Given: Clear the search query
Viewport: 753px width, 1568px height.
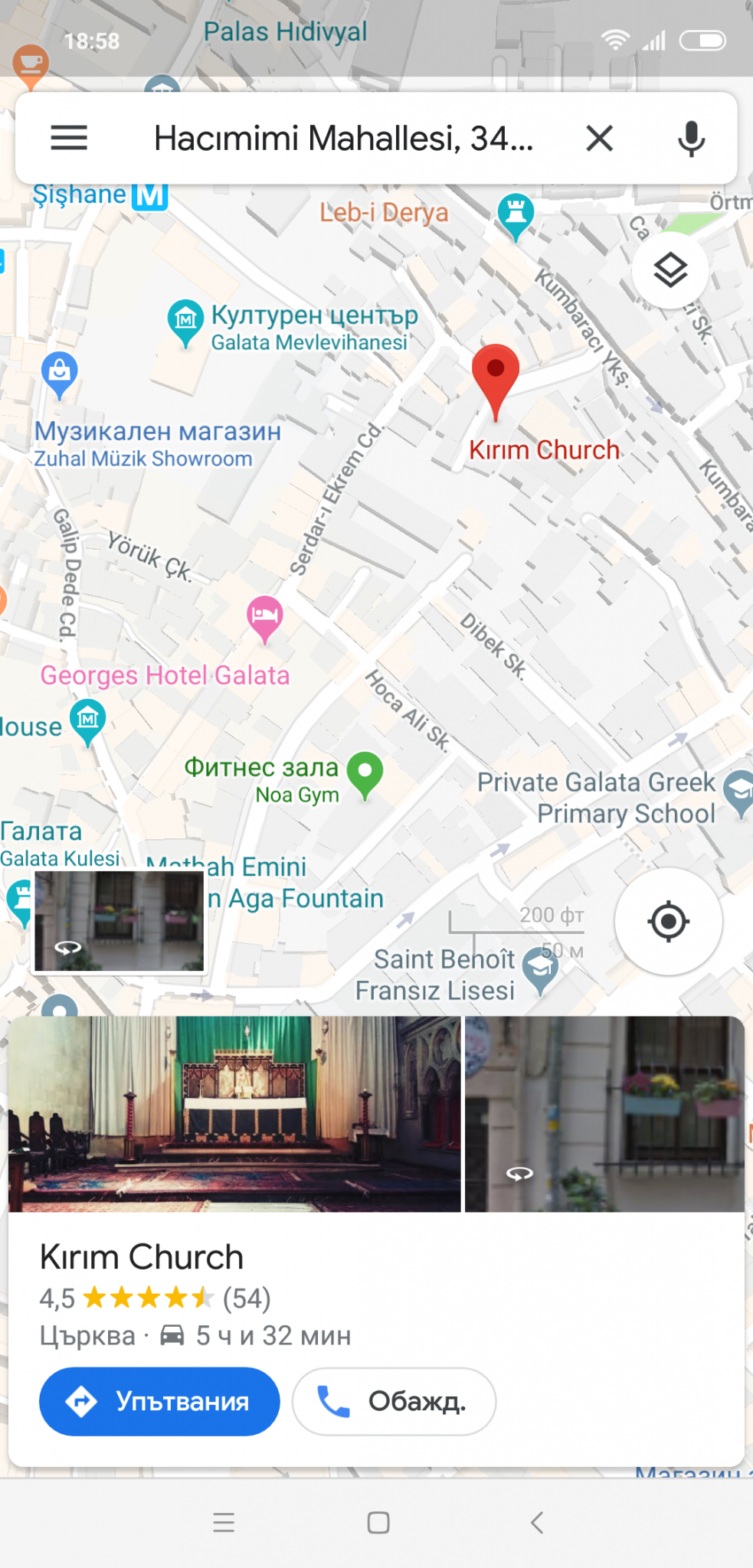Looking at the screenshot, I should pos(600,139).
